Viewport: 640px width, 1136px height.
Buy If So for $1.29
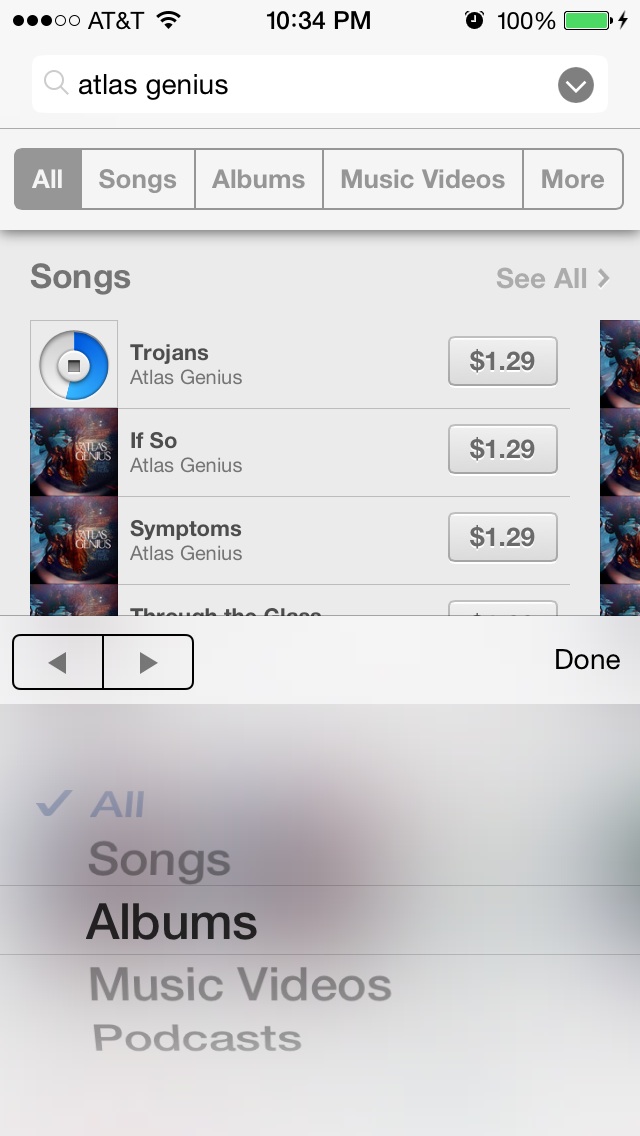point(503,449)
